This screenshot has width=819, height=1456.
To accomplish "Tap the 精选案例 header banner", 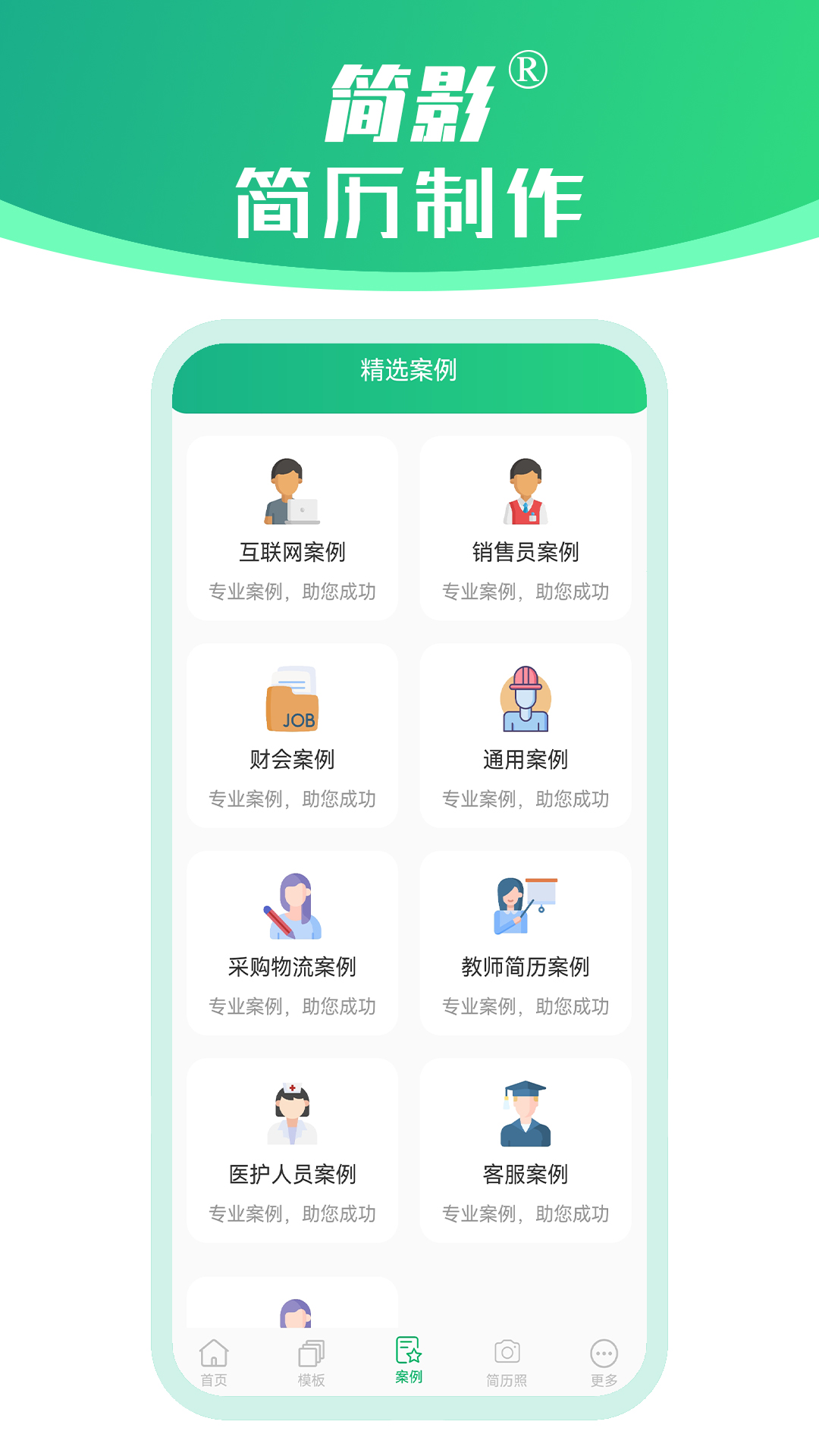I will 409,373.
